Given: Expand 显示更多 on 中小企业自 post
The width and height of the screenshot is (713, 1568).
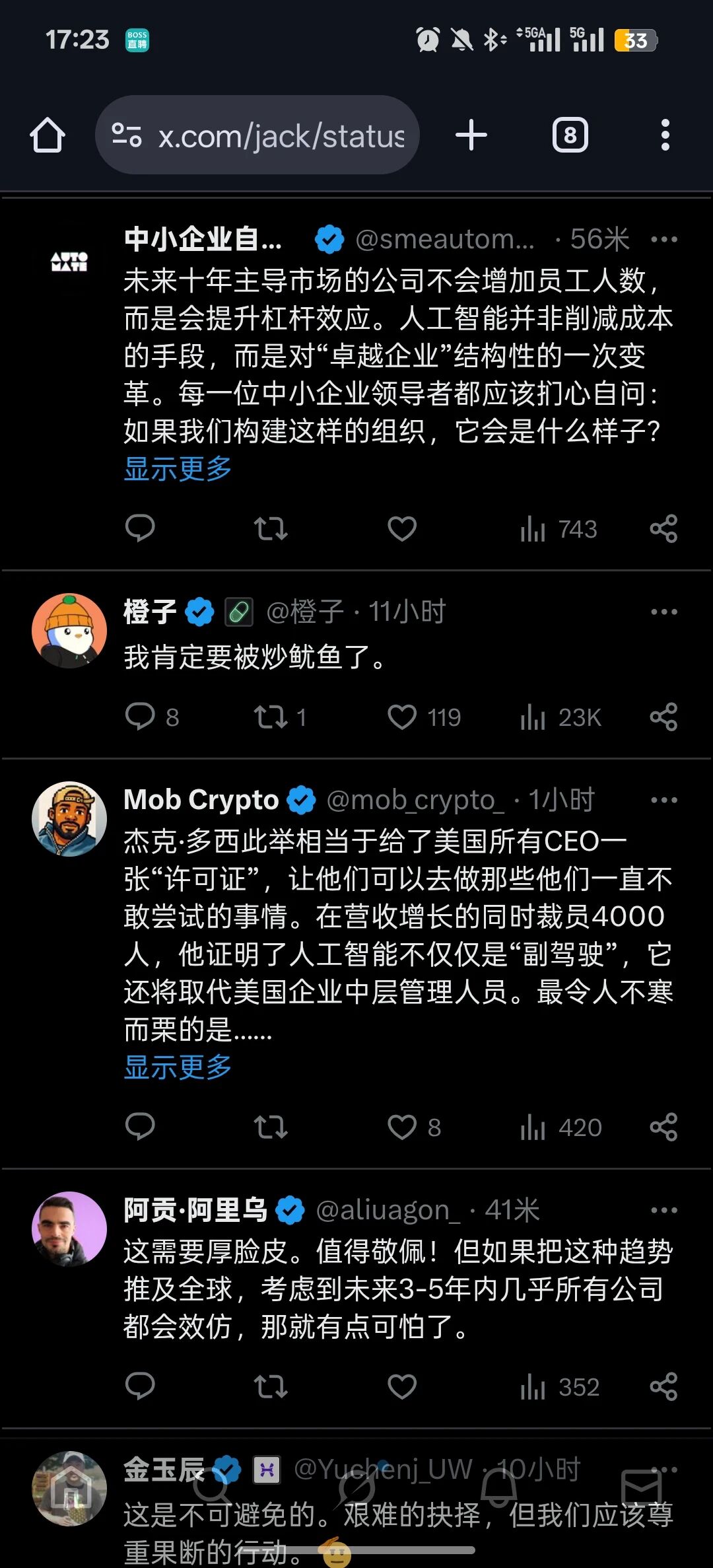Looking at the screenshot, I should 178,469.
